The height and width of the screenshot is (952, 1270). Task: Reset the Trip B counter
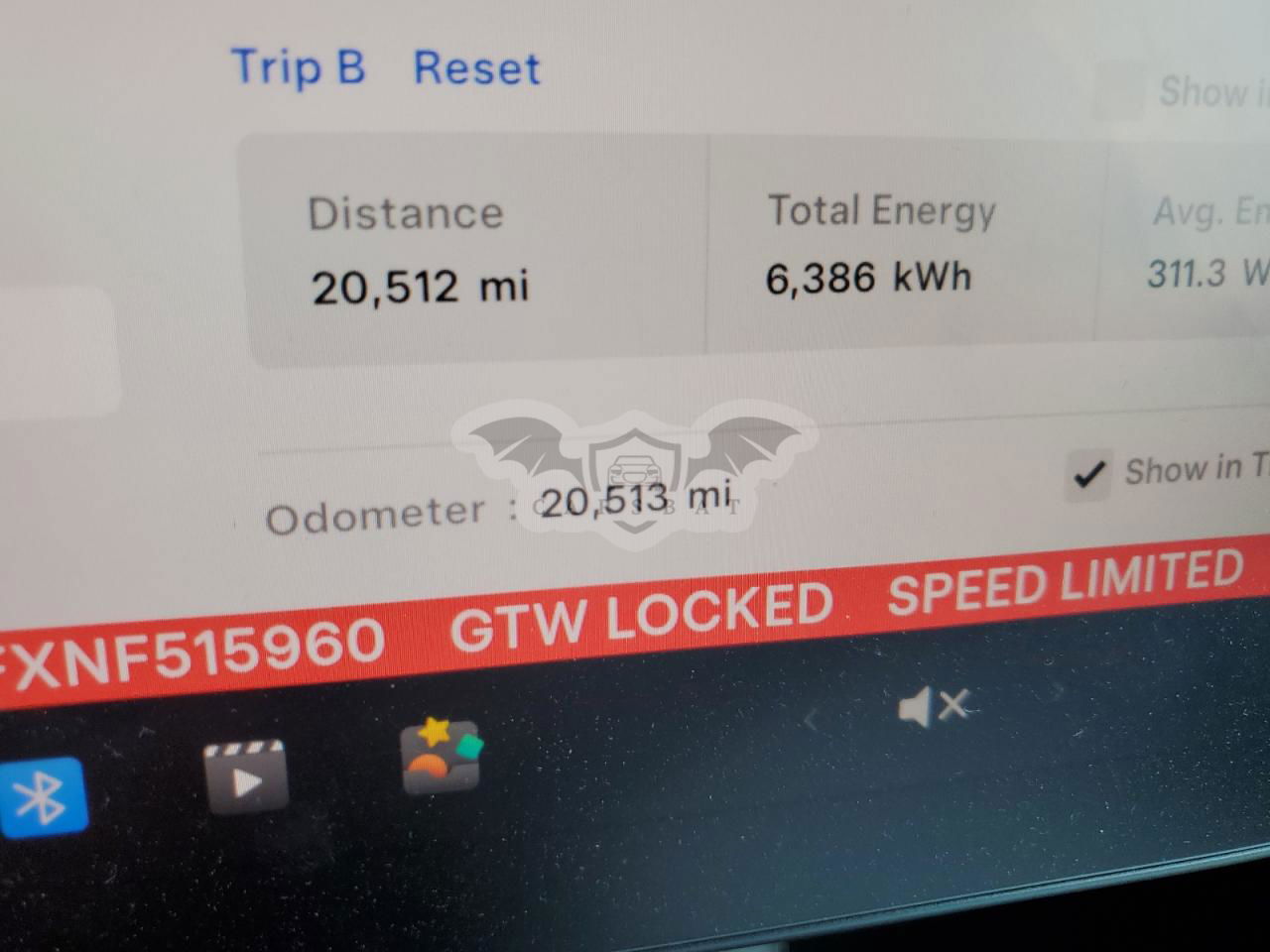pos(476,67)
